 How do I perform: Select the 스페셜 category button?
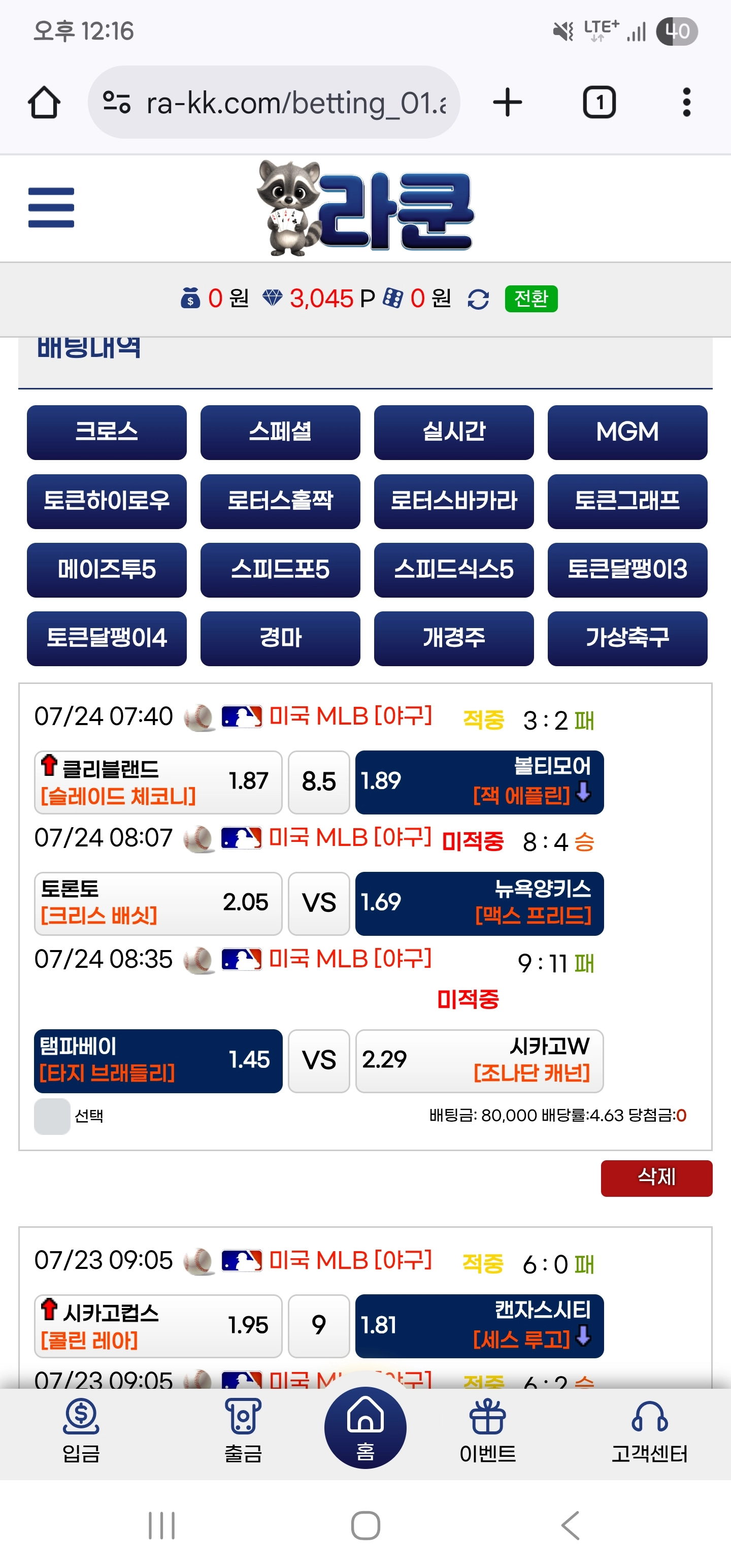tap(280, 432)
